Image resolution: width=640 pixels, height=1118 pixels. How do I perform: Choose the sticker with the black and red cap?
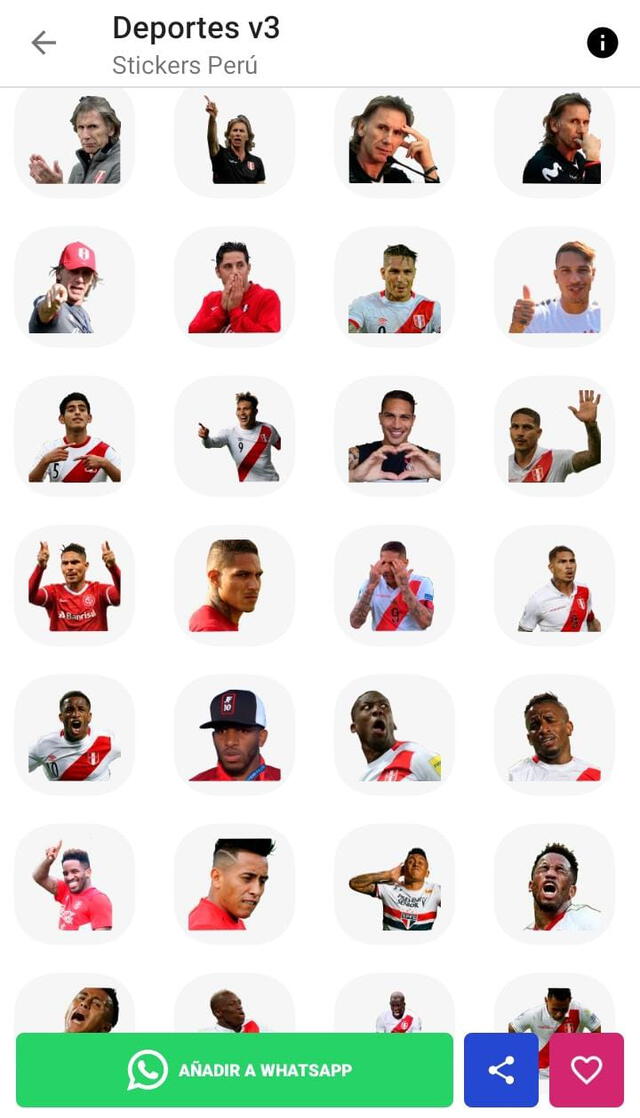(234, 735)
